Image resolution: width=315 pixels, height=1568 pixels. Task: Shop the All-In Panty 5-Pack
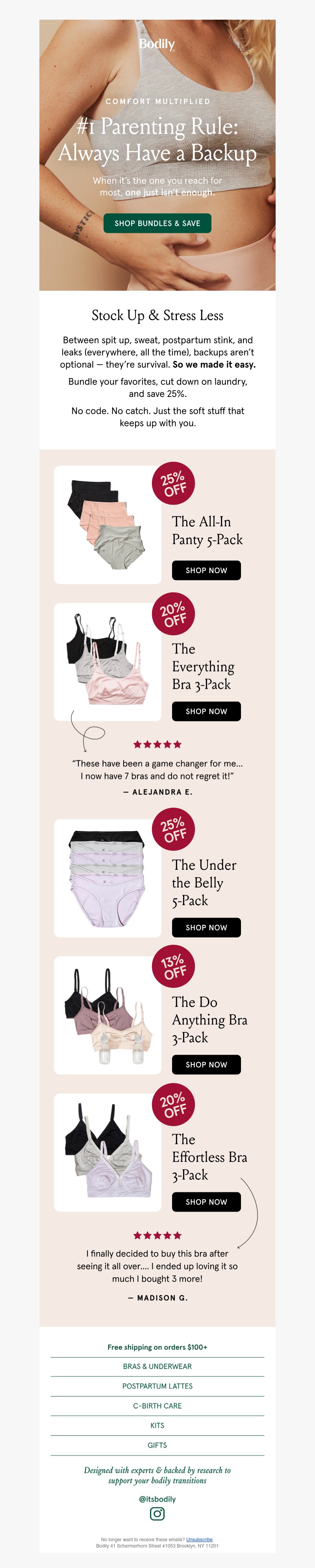click(x=206, y=570)
